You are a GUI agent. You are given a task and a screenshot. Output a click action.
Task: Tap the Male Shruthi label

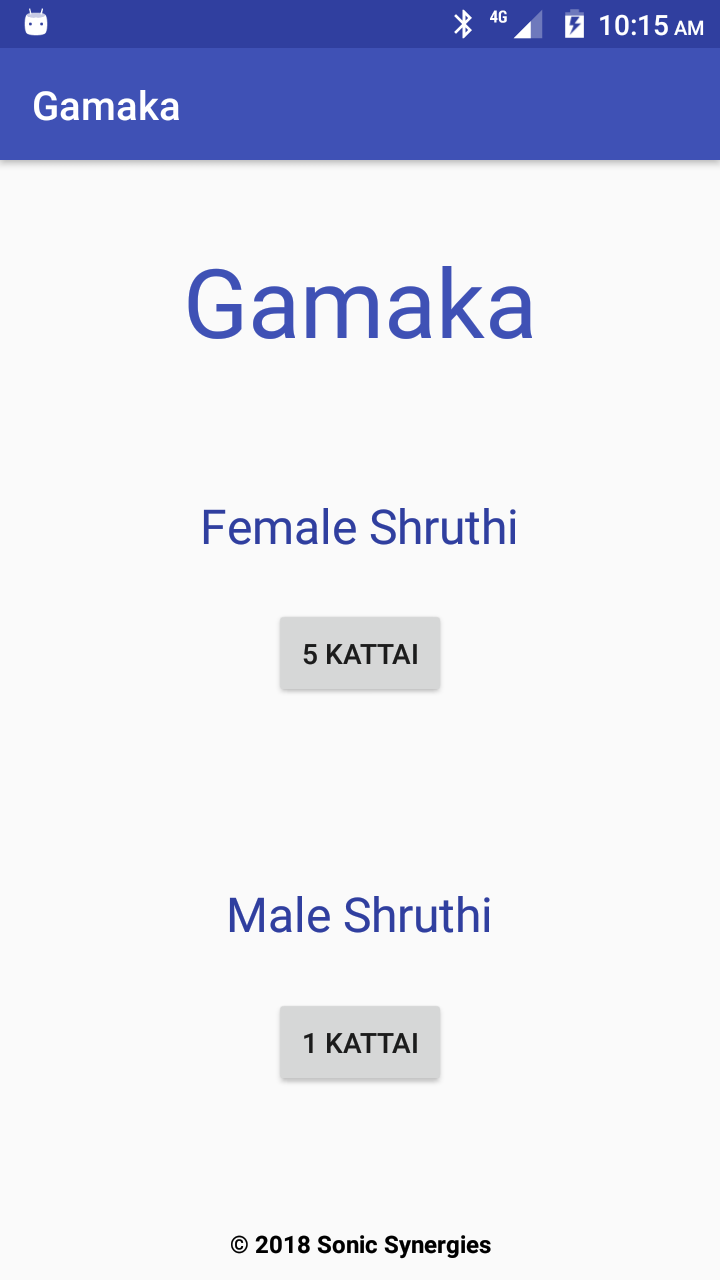pyautogui.click(x=358, y=914)
